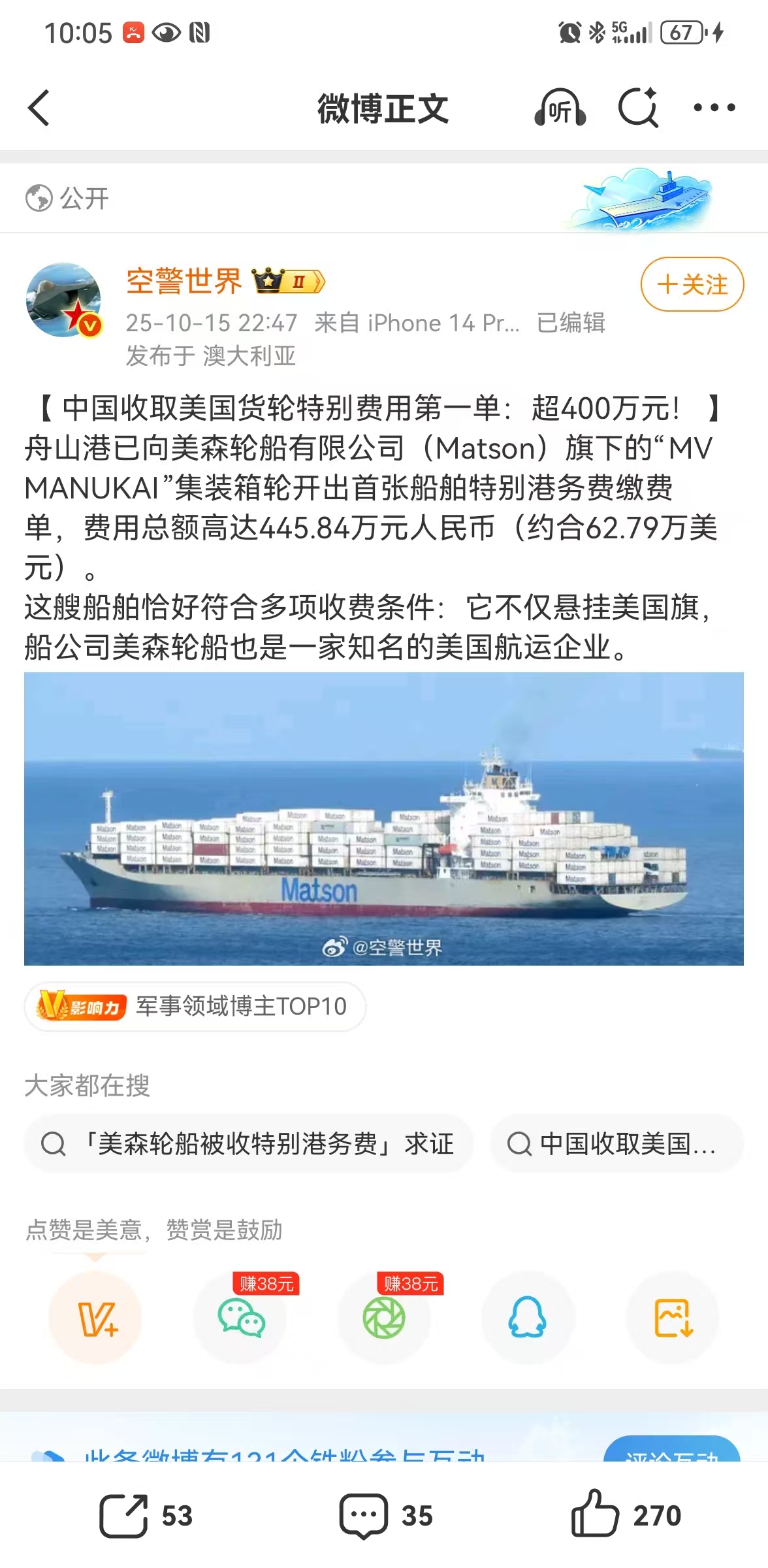View the Matson cargo ship photo
768x1568 pixels.
384,819
